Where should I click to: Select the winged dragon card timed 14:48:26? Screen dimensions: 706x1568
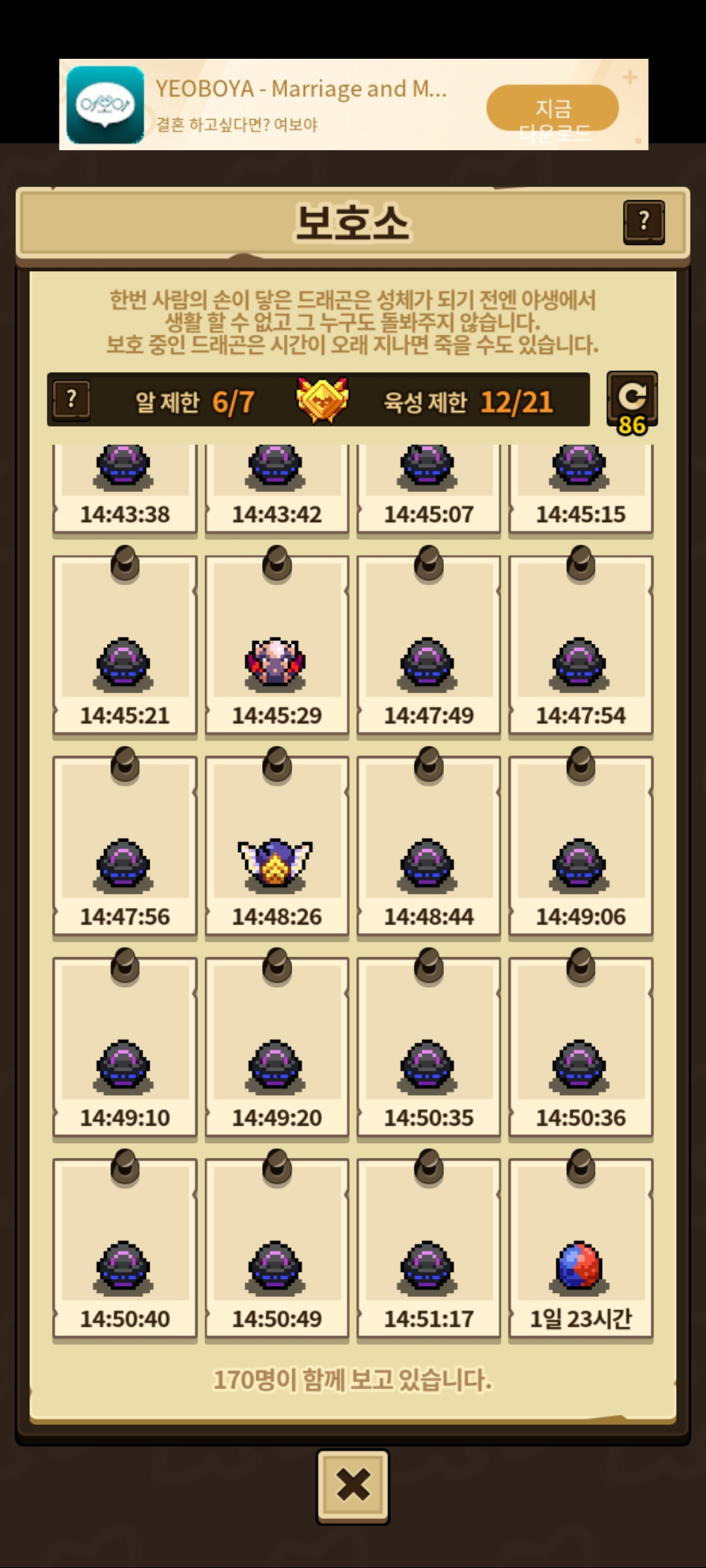[277, 847]
